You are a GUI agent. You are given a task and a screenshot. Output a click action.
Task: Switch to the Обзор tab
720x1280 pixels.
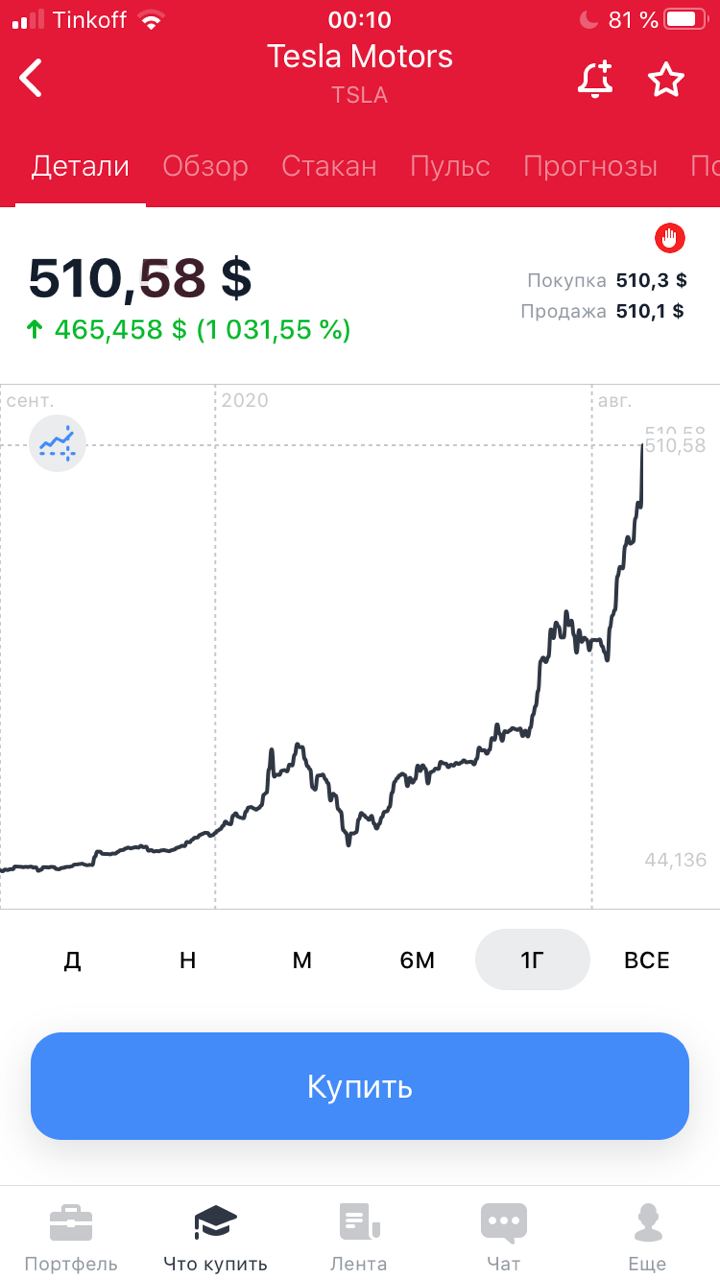click(205, 166)
